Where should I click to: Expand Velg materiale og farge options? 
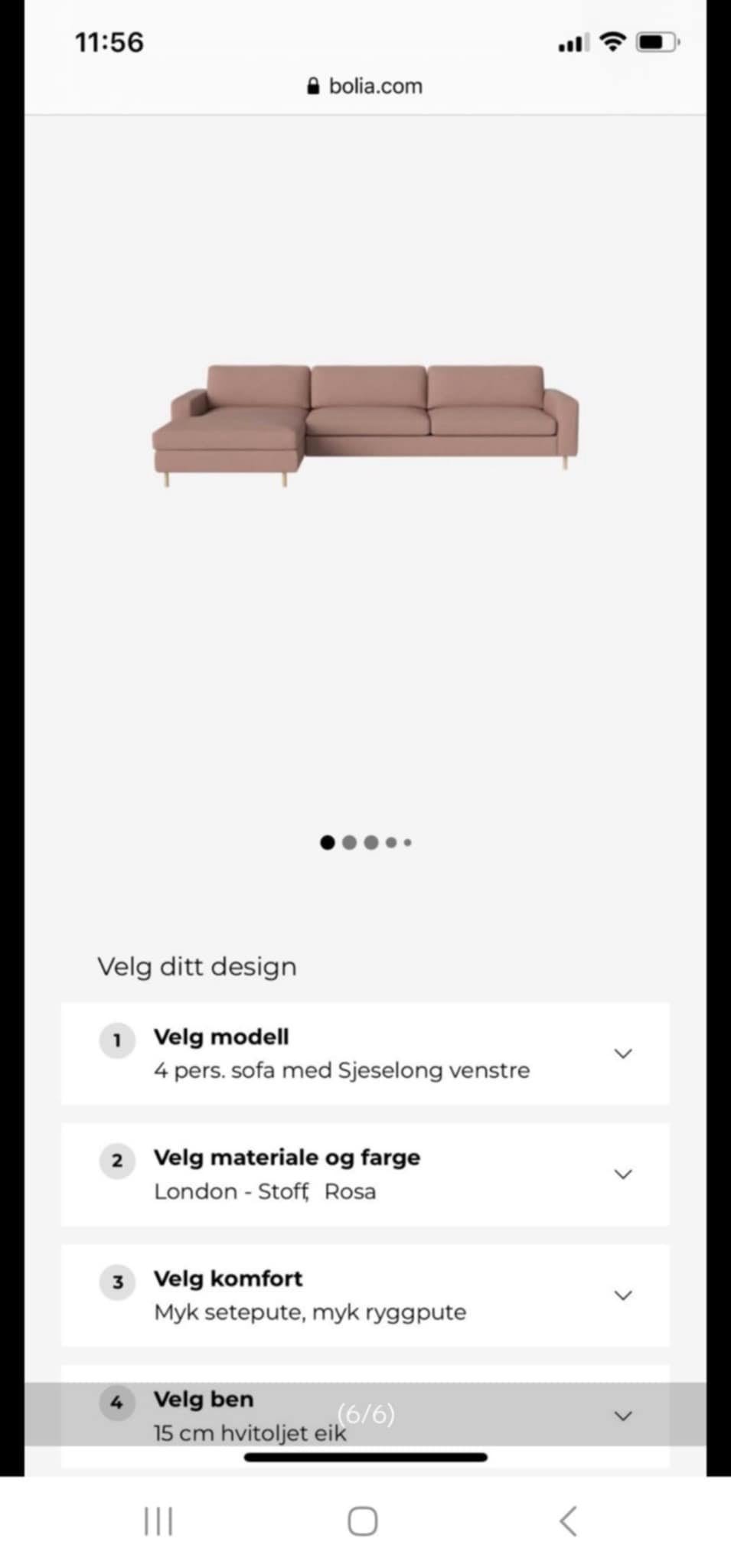[623, 1174]
